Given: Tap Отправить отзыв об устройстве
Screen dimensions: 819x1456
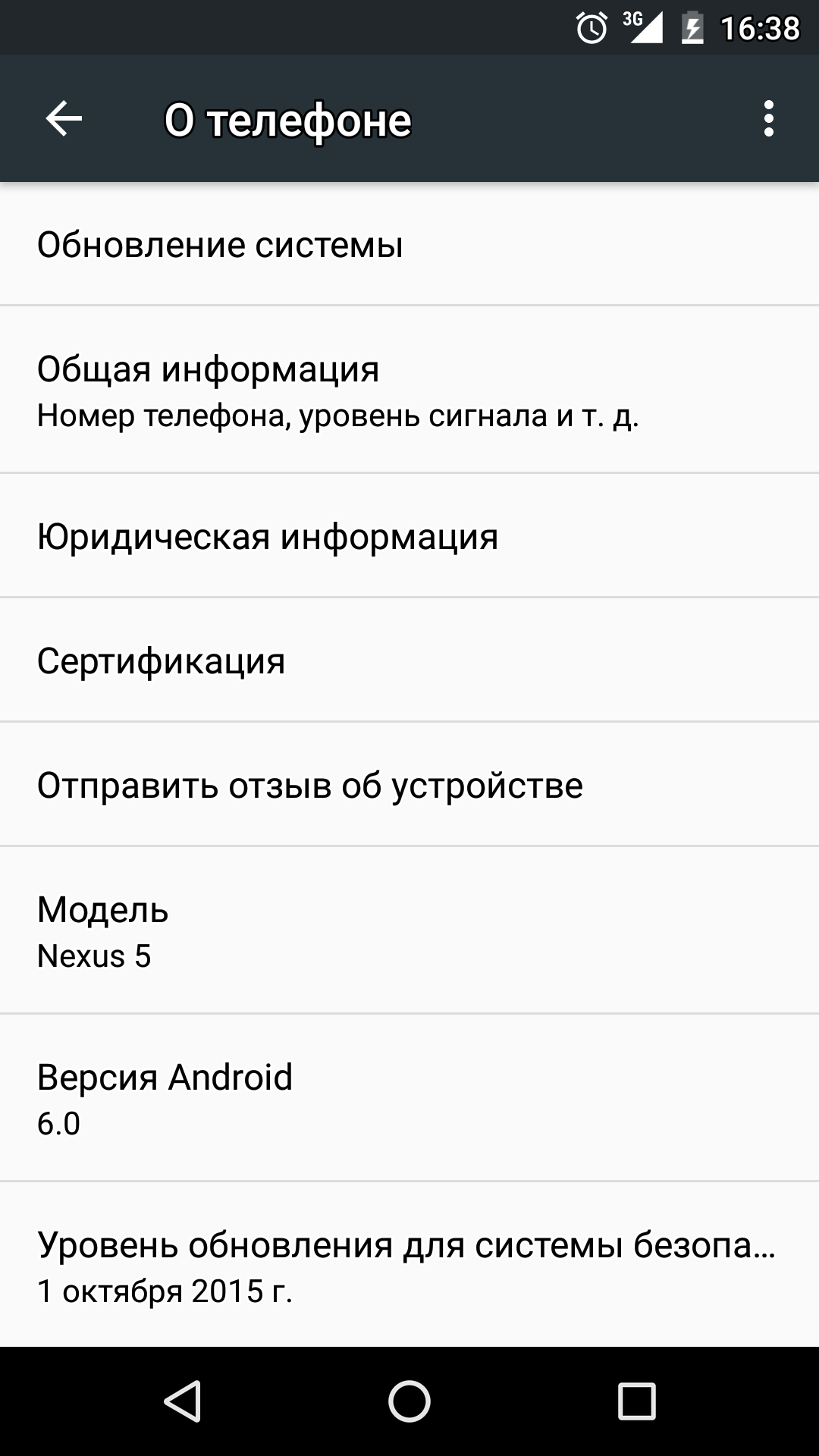Looking at the screenshot, I should pos(409,785).
